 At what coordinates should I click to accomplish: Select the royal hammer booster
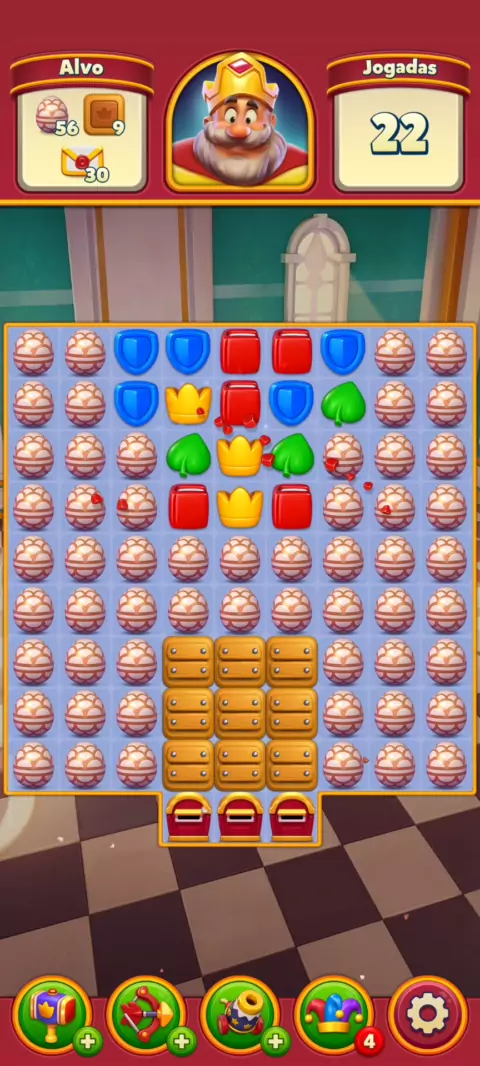pos(53,1016)
